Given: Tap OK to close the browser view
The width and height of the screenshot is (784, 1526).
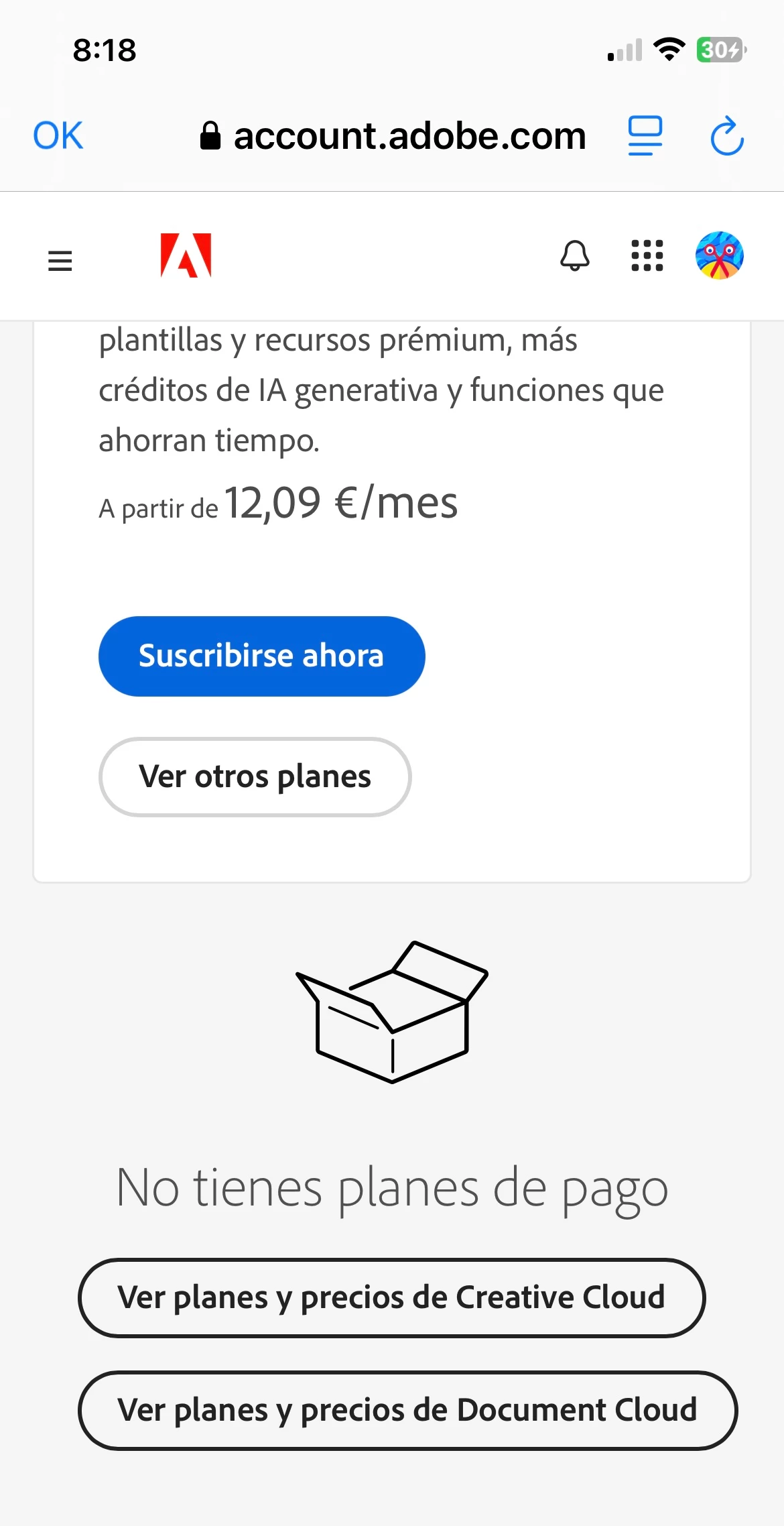Looking at the screenshot, I should 58,135.
